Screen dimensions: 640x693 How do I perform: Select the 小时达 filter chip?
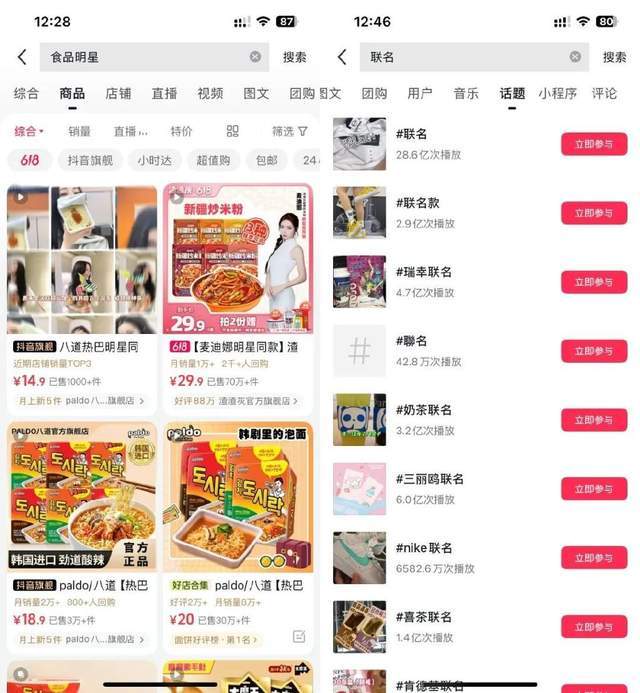pos(155,160)
